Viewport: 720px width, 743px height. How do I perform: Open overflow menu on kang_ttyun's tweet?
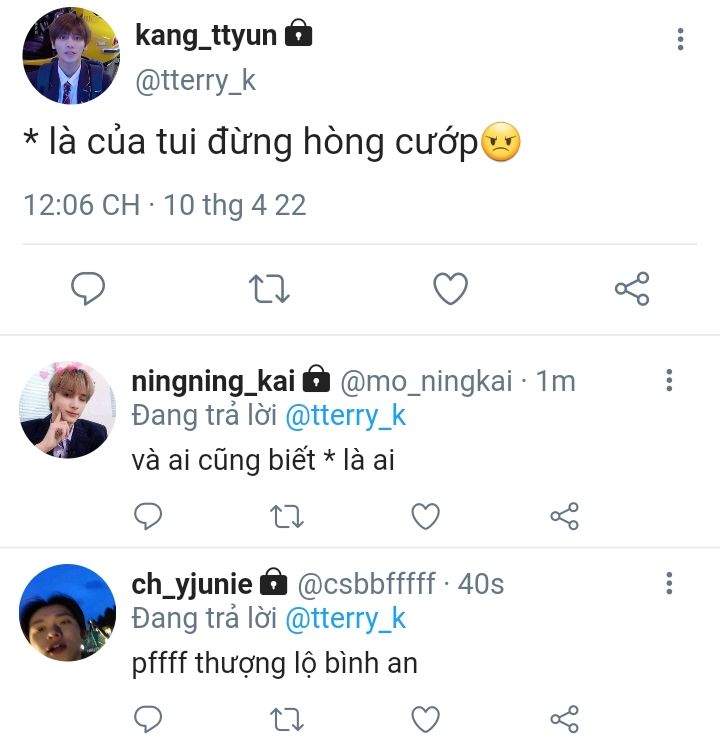coord(680,40)
